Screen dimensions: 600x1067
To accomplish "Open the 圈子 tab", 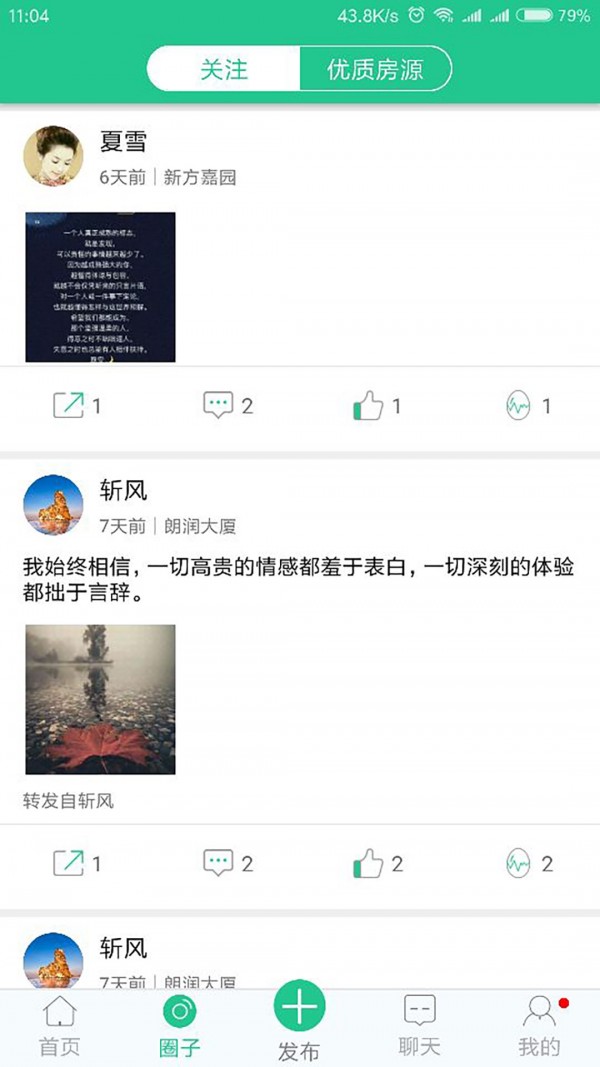I will (180, 1027).
